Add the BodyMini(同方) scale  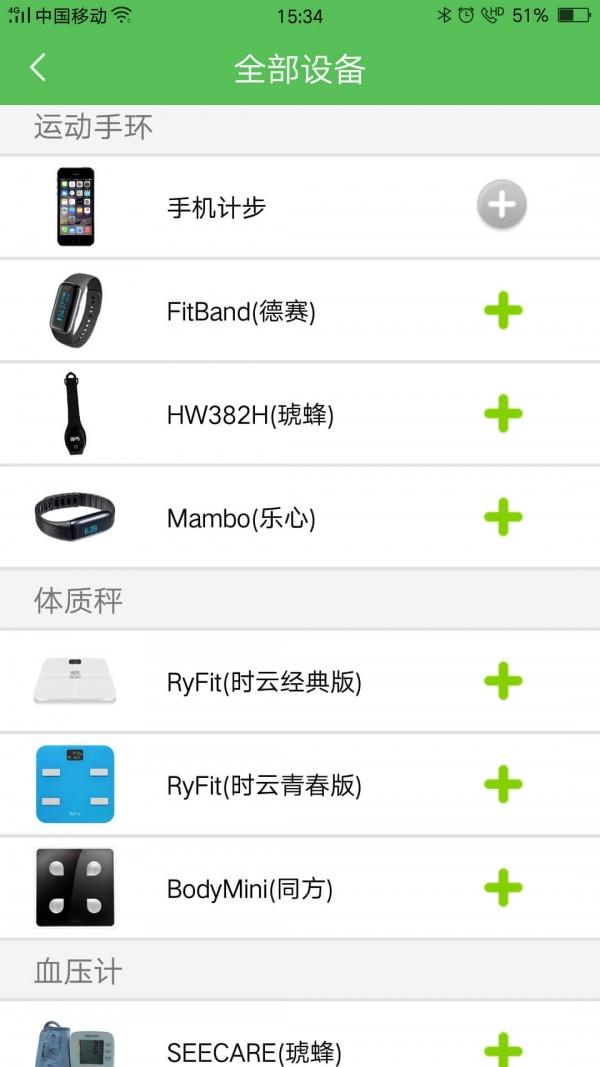(x=503, y=888)
